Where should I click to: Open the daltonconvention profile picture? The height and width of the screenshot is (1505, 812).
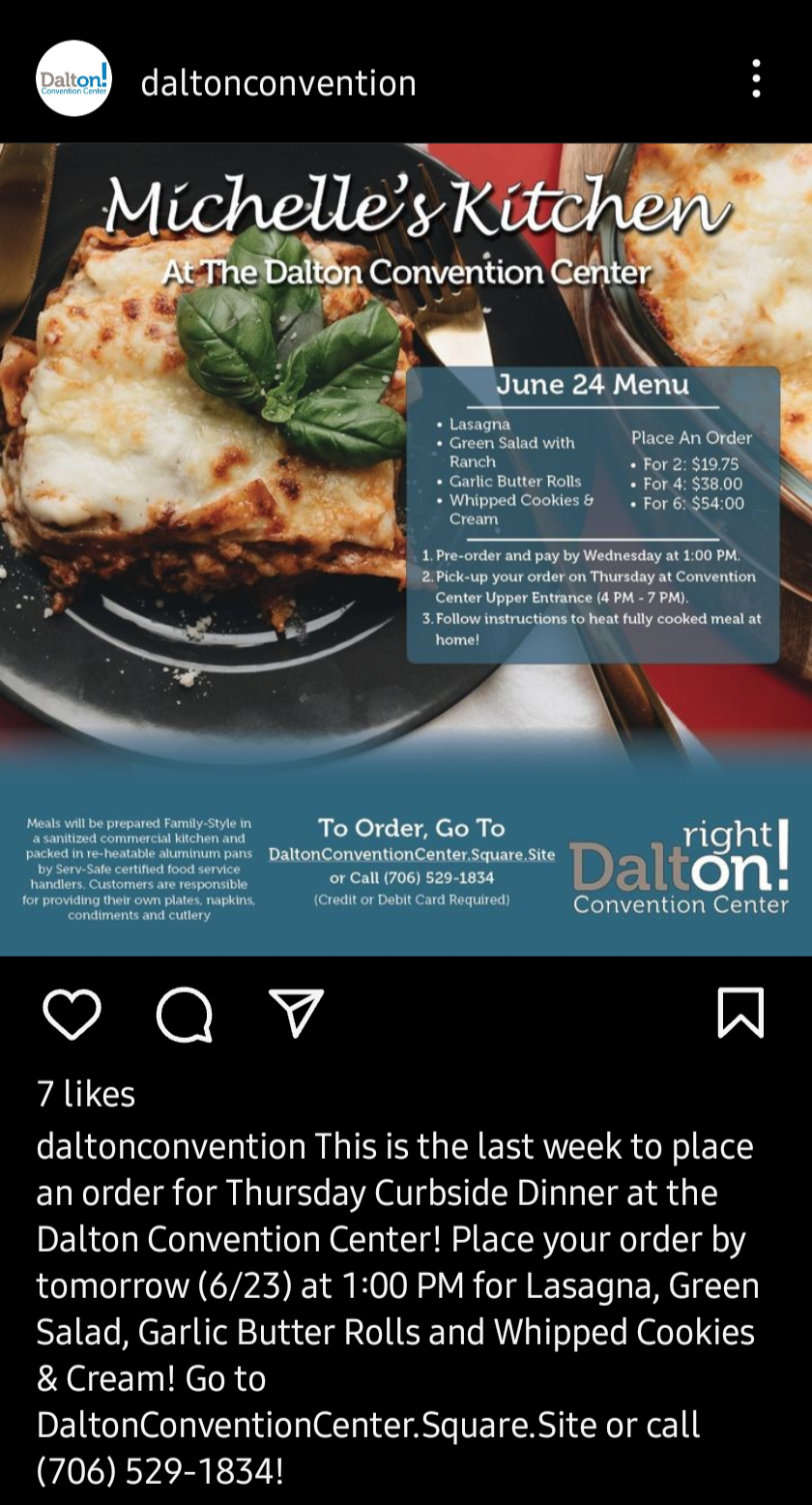tap(73, 79)
